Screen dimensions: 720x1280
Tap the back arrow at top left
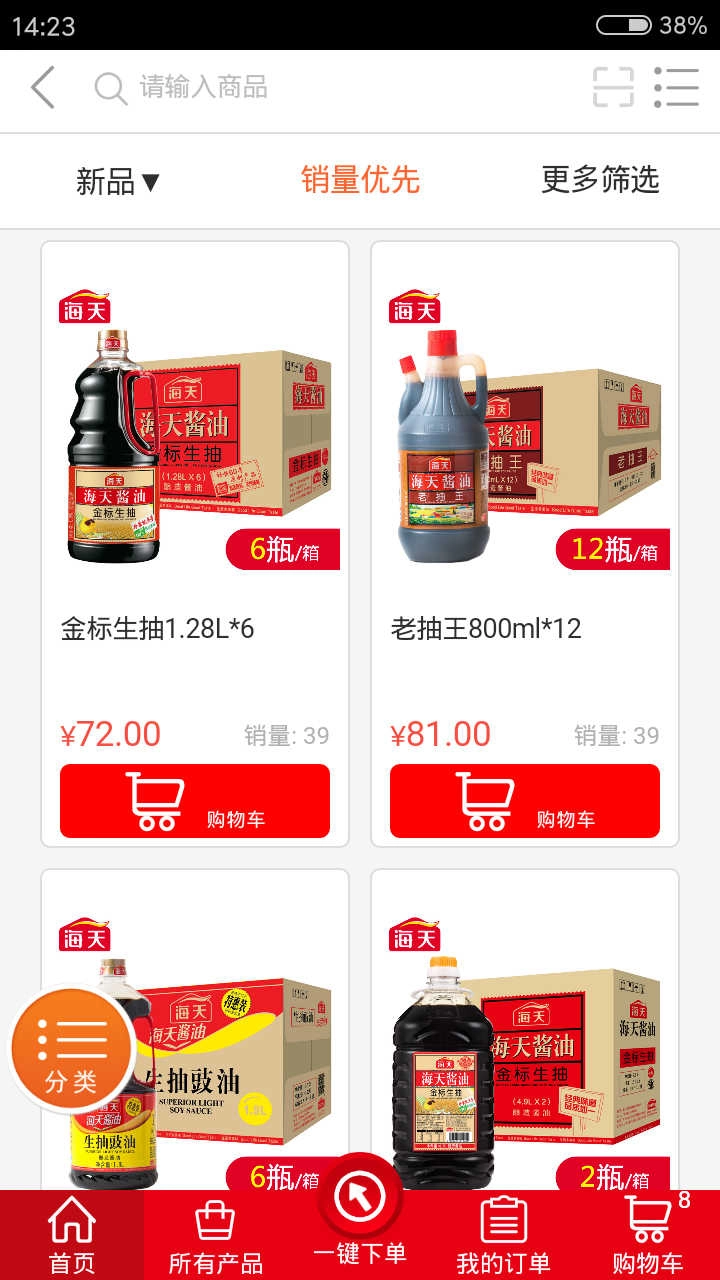(40, 87)
